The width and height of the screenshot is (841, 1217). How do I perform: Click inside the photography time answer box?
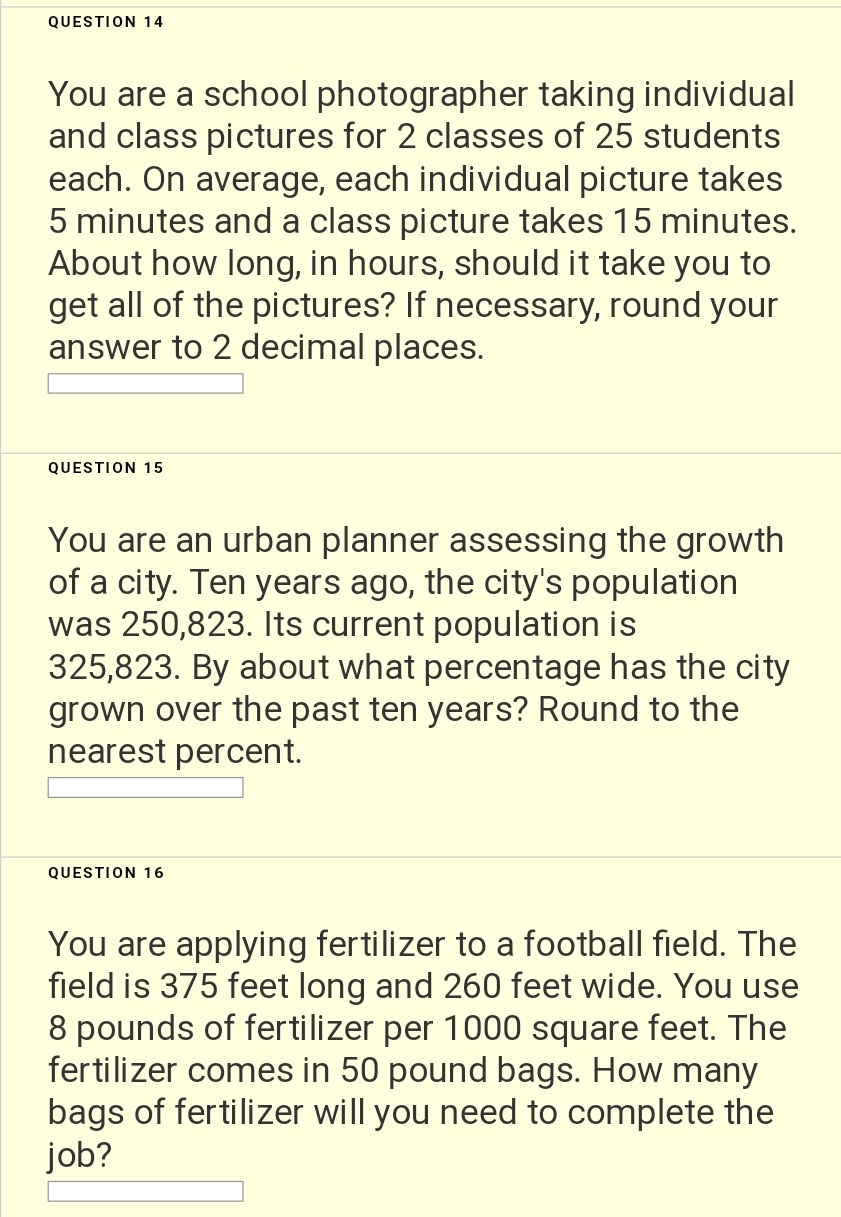click(x=145, y=383)
